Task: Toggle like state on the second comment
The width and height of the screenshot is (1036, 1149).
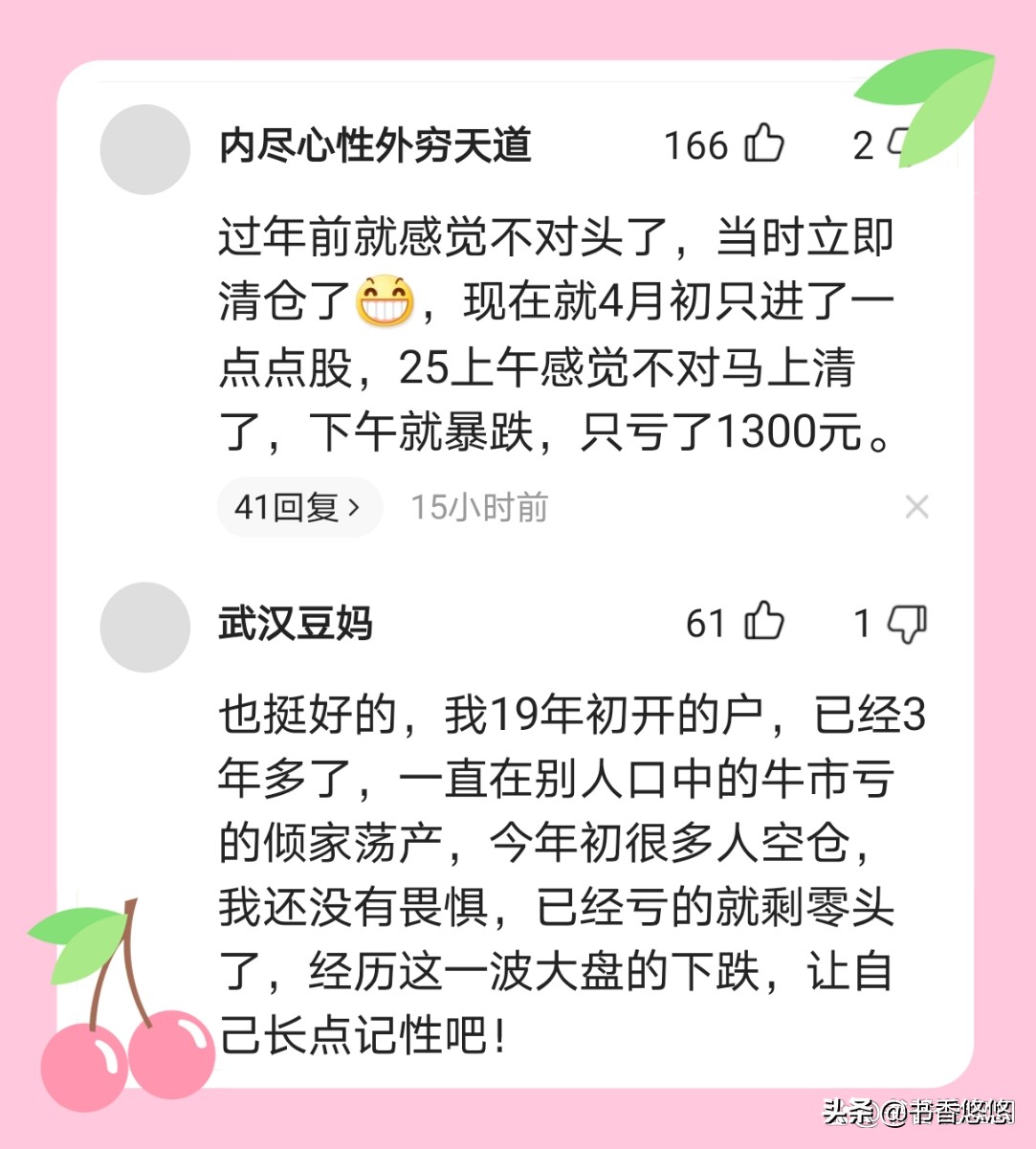Action: [765, 623]
